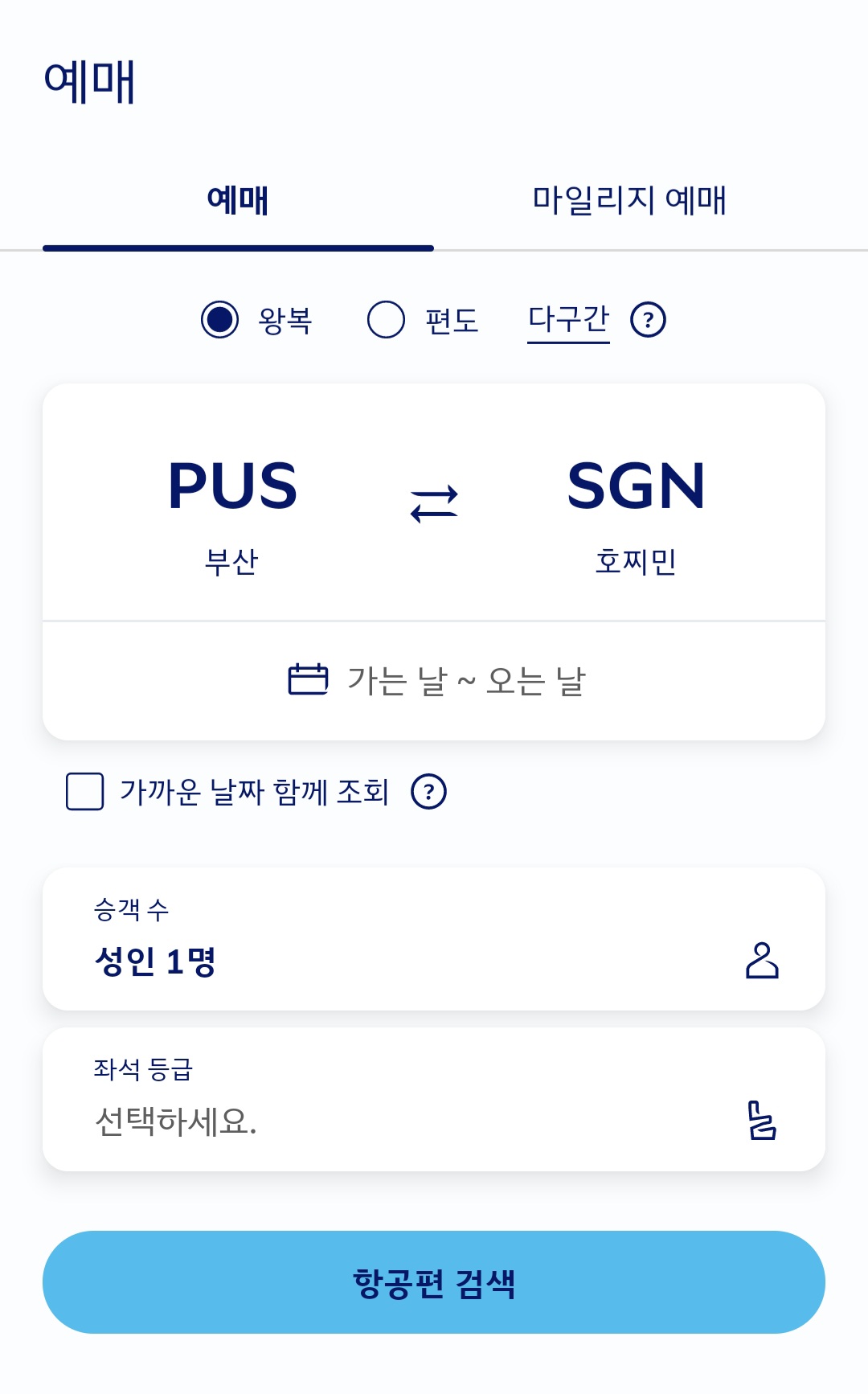Switch to the 마일리지 예매 tab
The height and width of the screenshot is (1394, 868).
[629, 200]
